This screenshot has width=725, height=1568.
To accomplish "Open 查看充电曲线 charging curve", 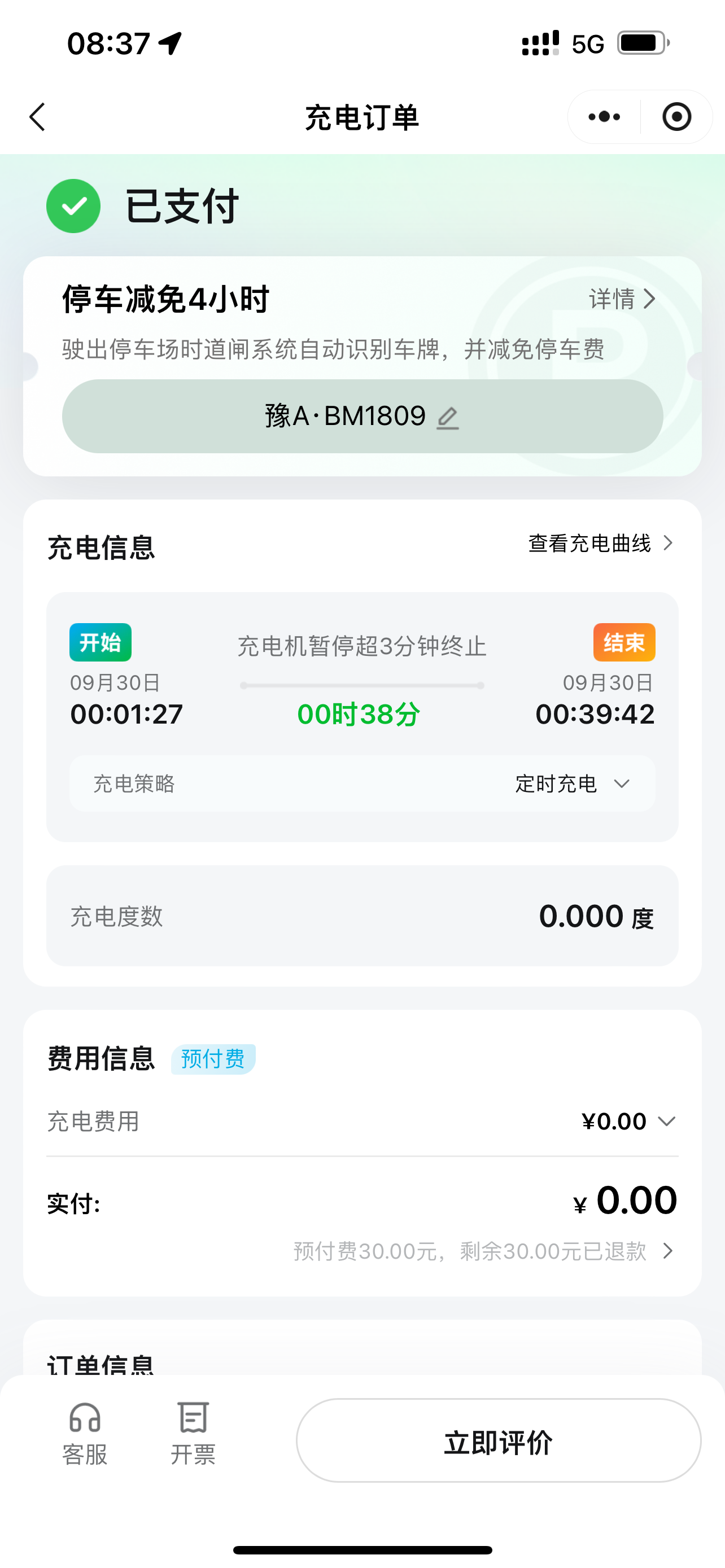I will click(600, 543).
